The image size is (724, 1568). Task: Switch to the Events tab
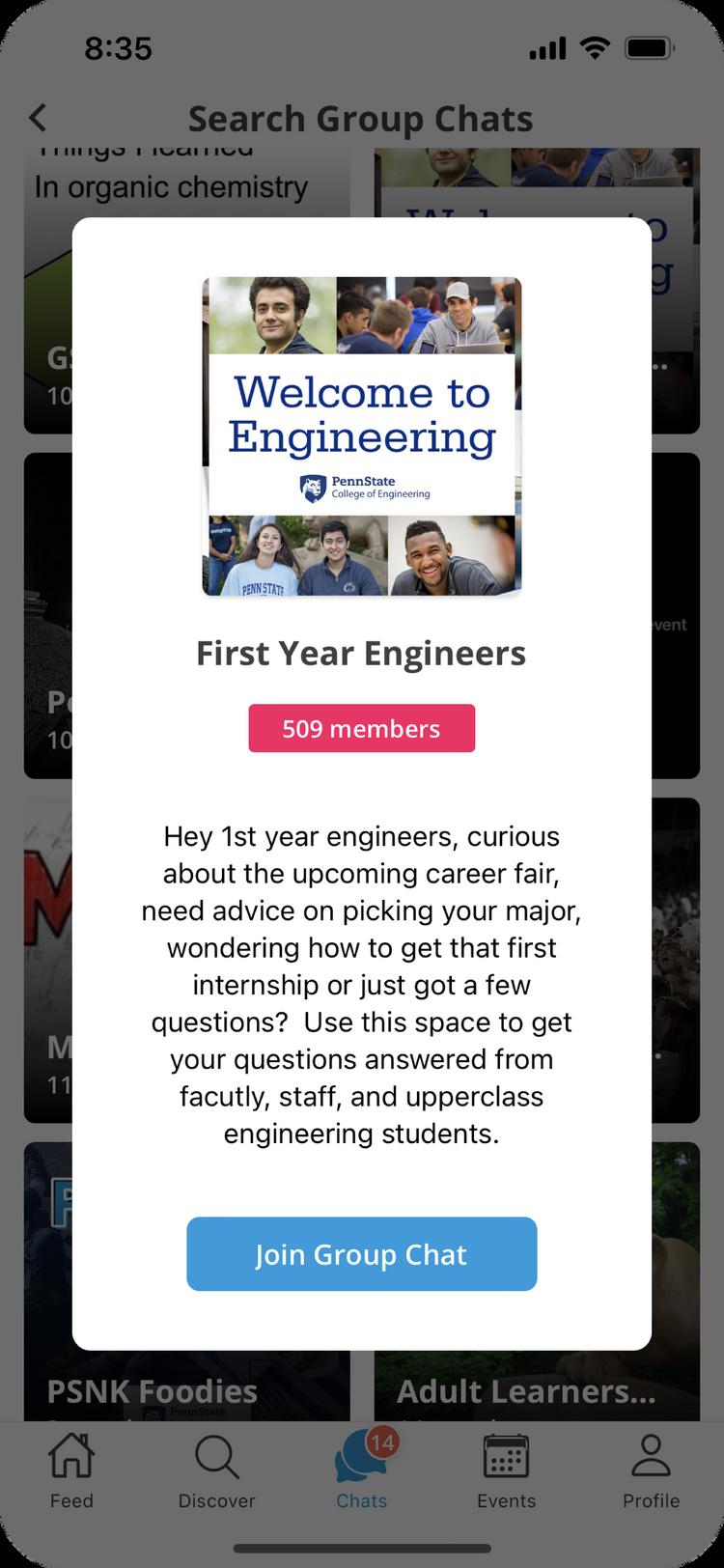pyautogui.click(x=506, y=1471)
